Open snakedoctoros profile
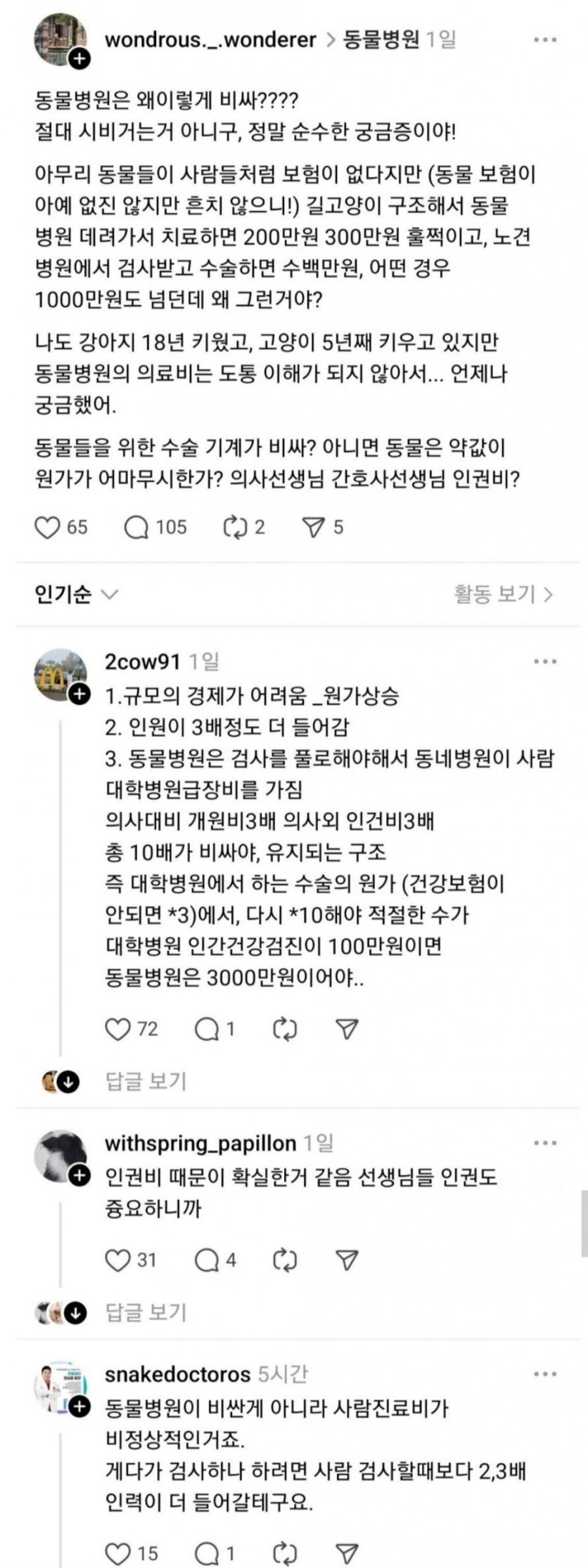This screenshot has width=588, height=1568. pyautogui.click(x=177, y=1375)
